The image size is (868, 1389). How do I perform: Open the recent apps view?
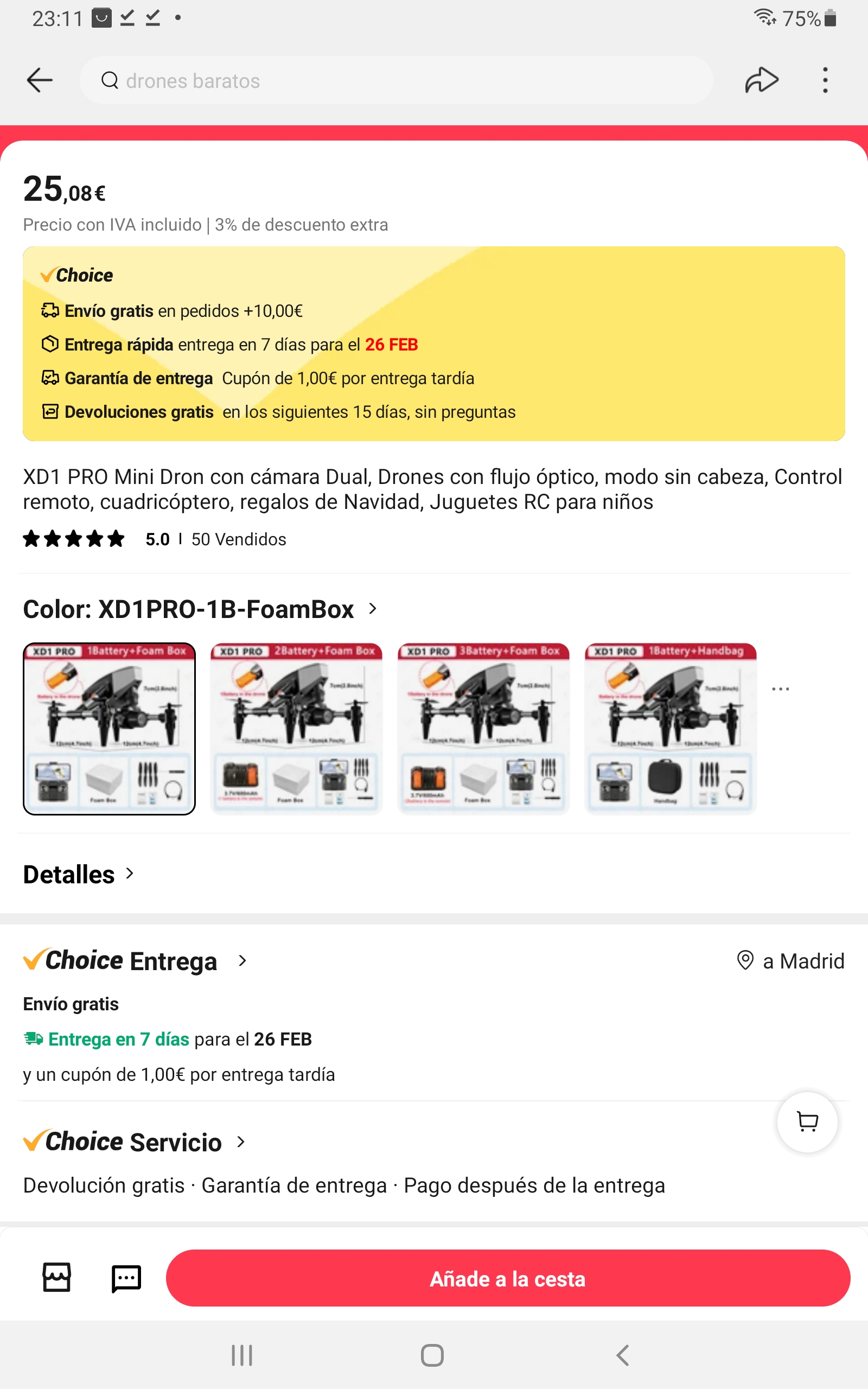242,1355
